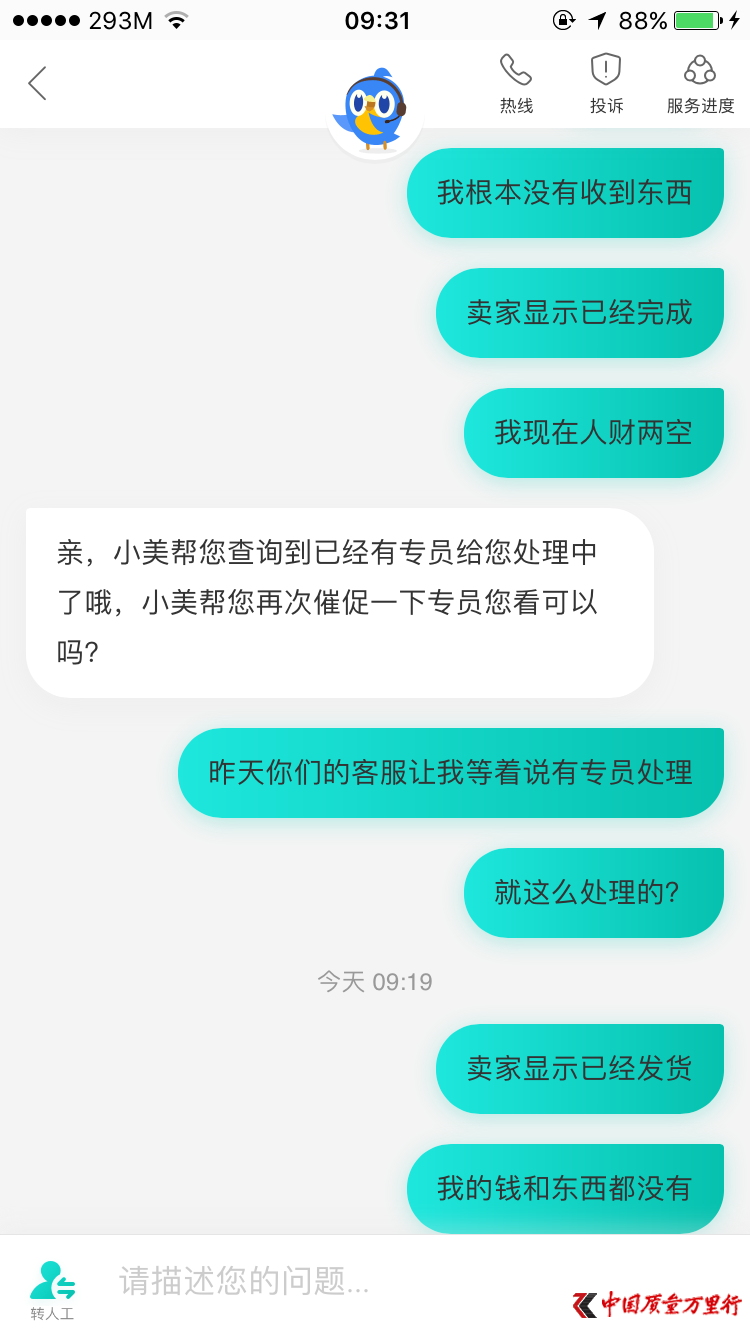The height and width of the screenshot is (1334, 750).
Task: Go back with the top-left chevron
Action: (38, 84)
